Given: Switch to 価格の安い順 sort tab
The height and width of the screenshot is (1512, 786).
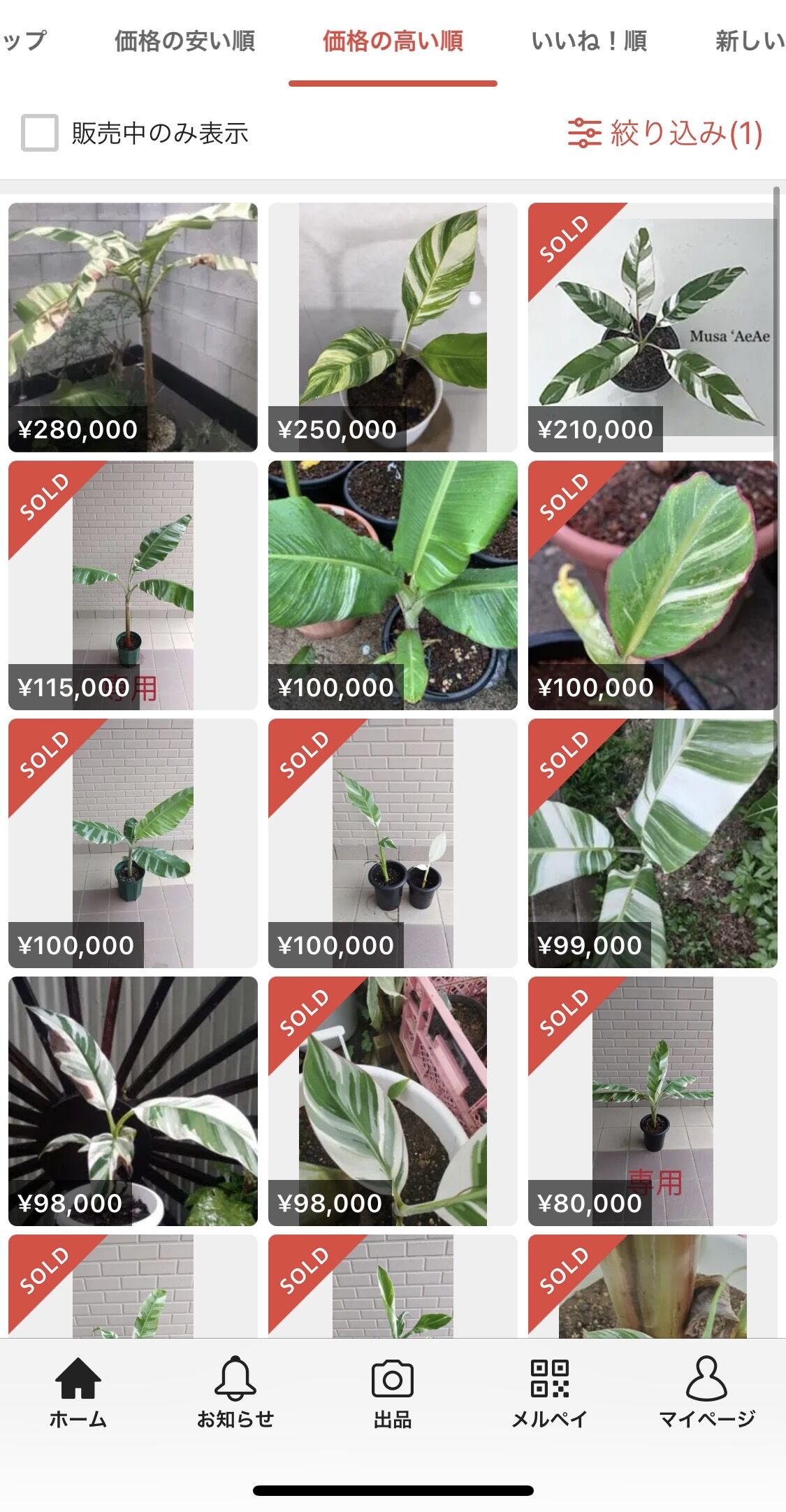Looking at the screenshot, I should 184,42.
